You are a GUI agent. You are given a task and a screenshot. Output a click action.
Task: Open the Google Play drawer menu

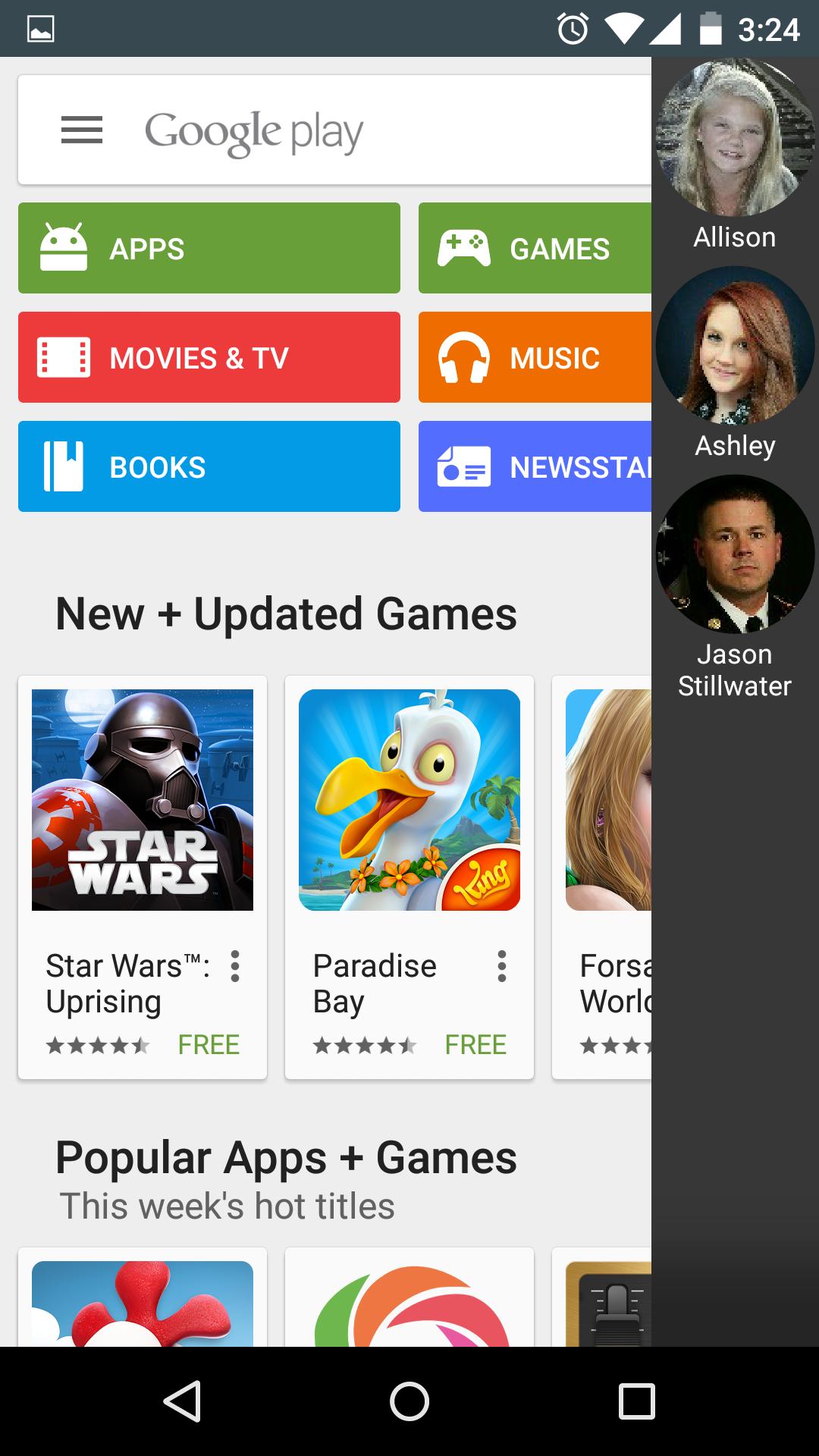(82, 130)
